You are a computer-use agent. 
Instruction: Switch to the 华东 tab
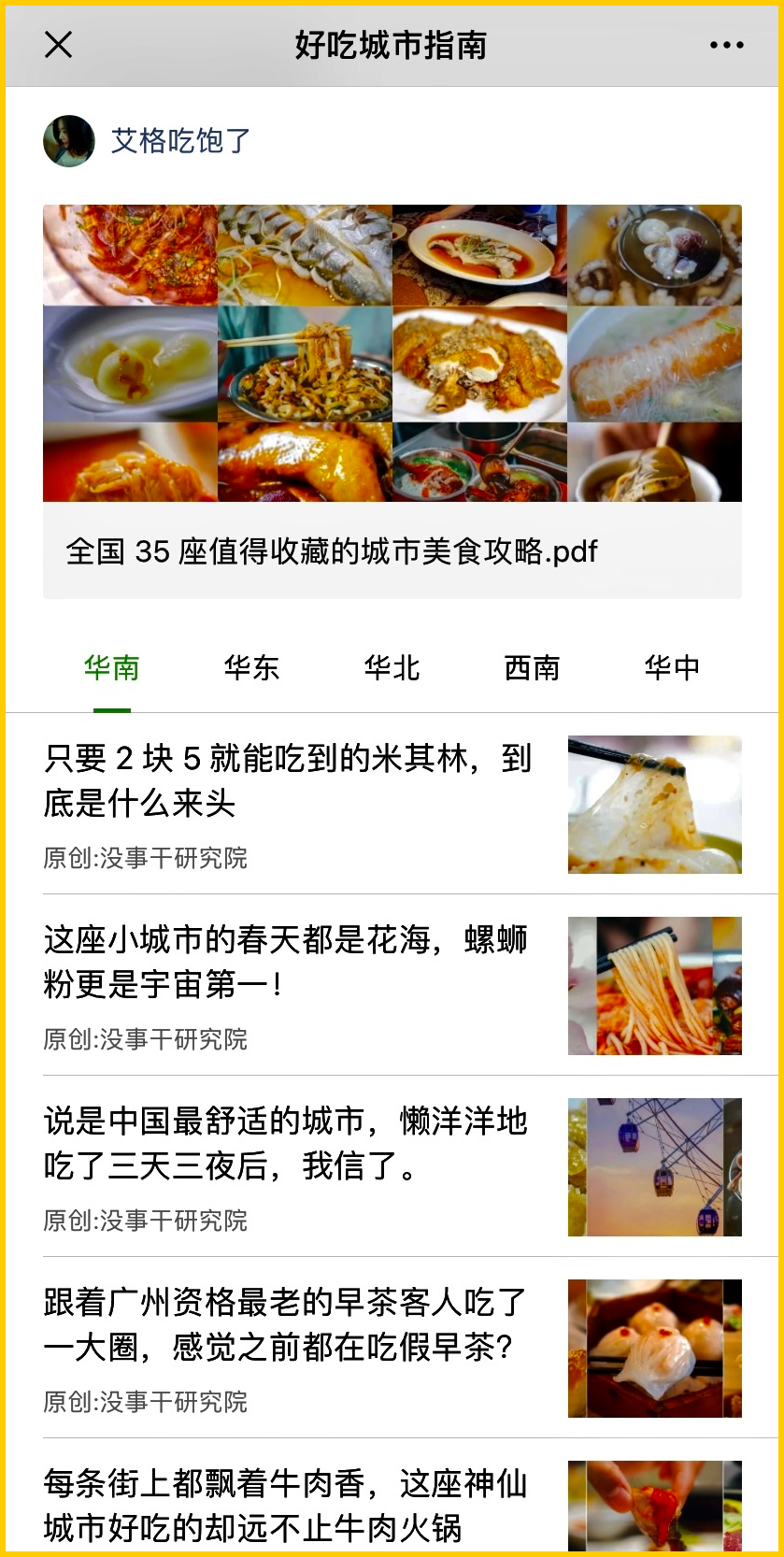tap(252, 667)
